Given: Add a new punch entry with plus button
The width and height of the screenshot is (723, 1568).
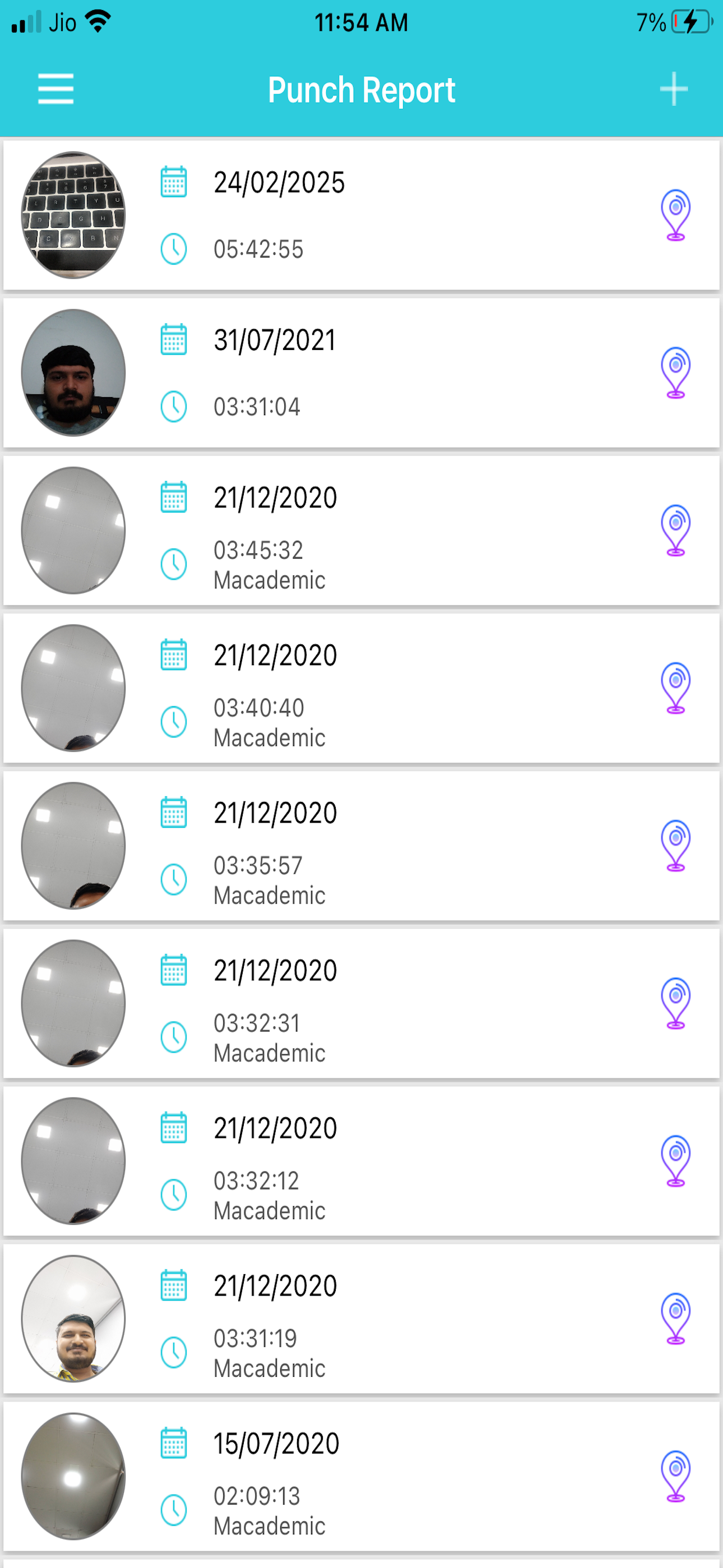Looking at the screenshot, I should (x=673, y=89).
